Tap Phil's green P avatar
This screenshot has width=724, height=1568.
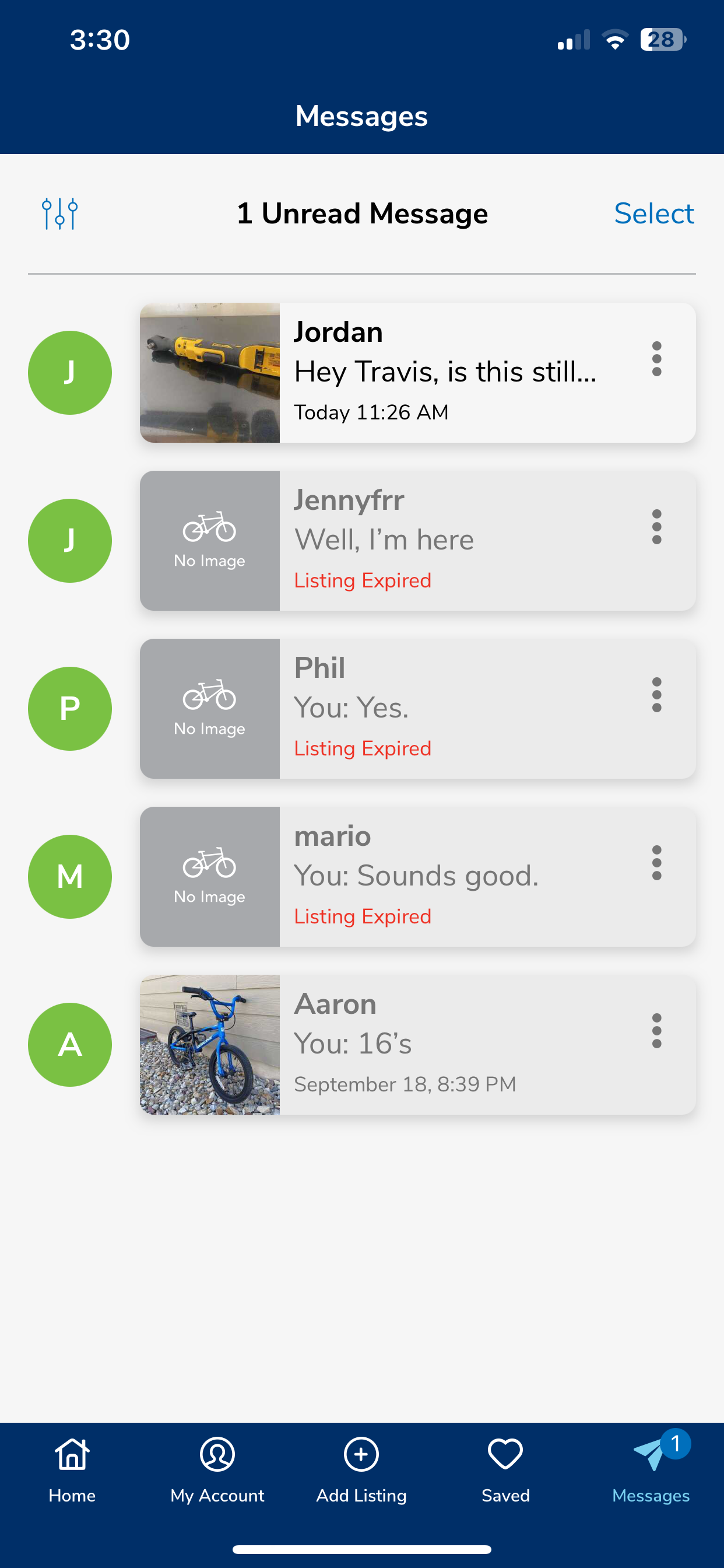[70, 708]
